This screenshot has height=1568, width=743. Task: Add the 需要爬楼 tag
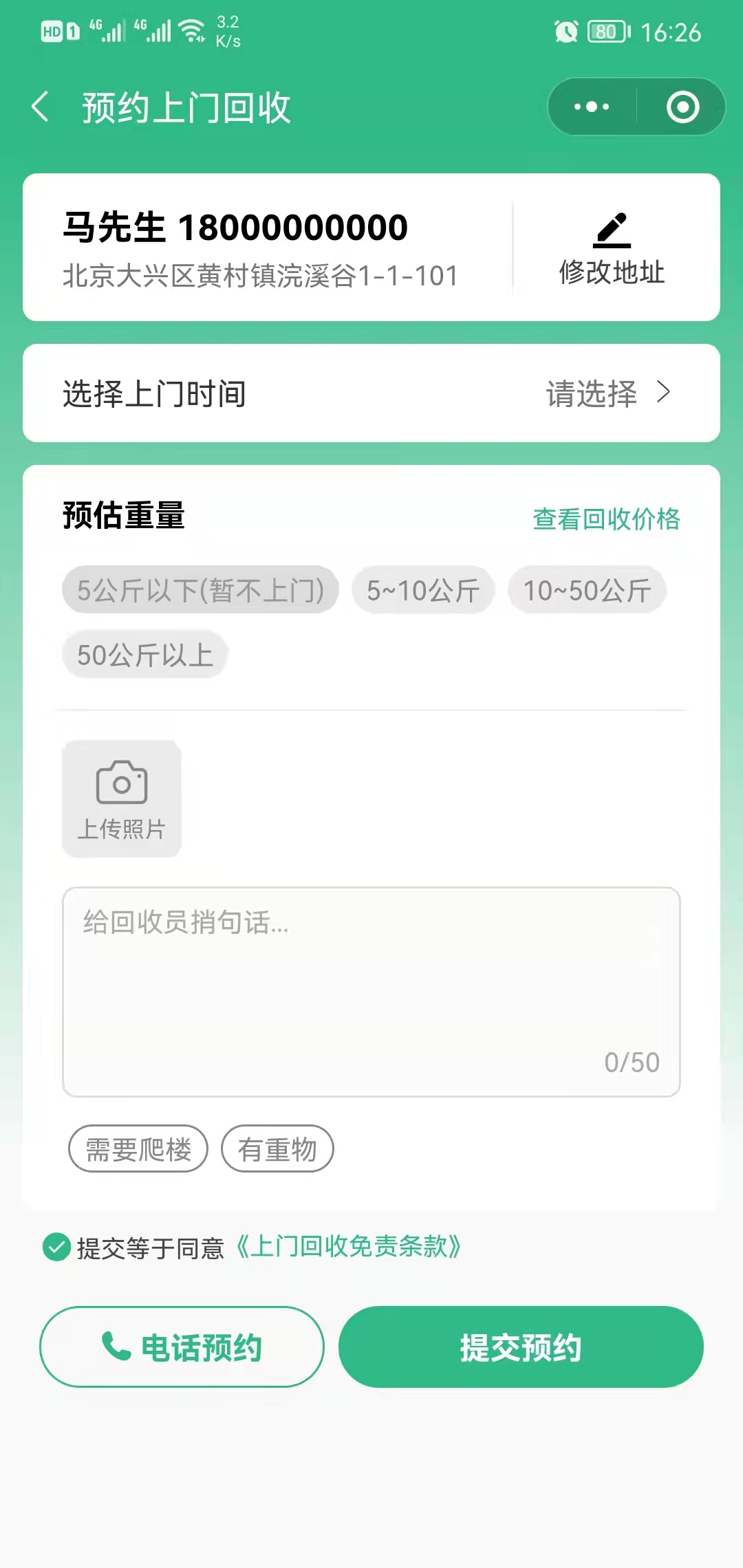coord(138,1148)
